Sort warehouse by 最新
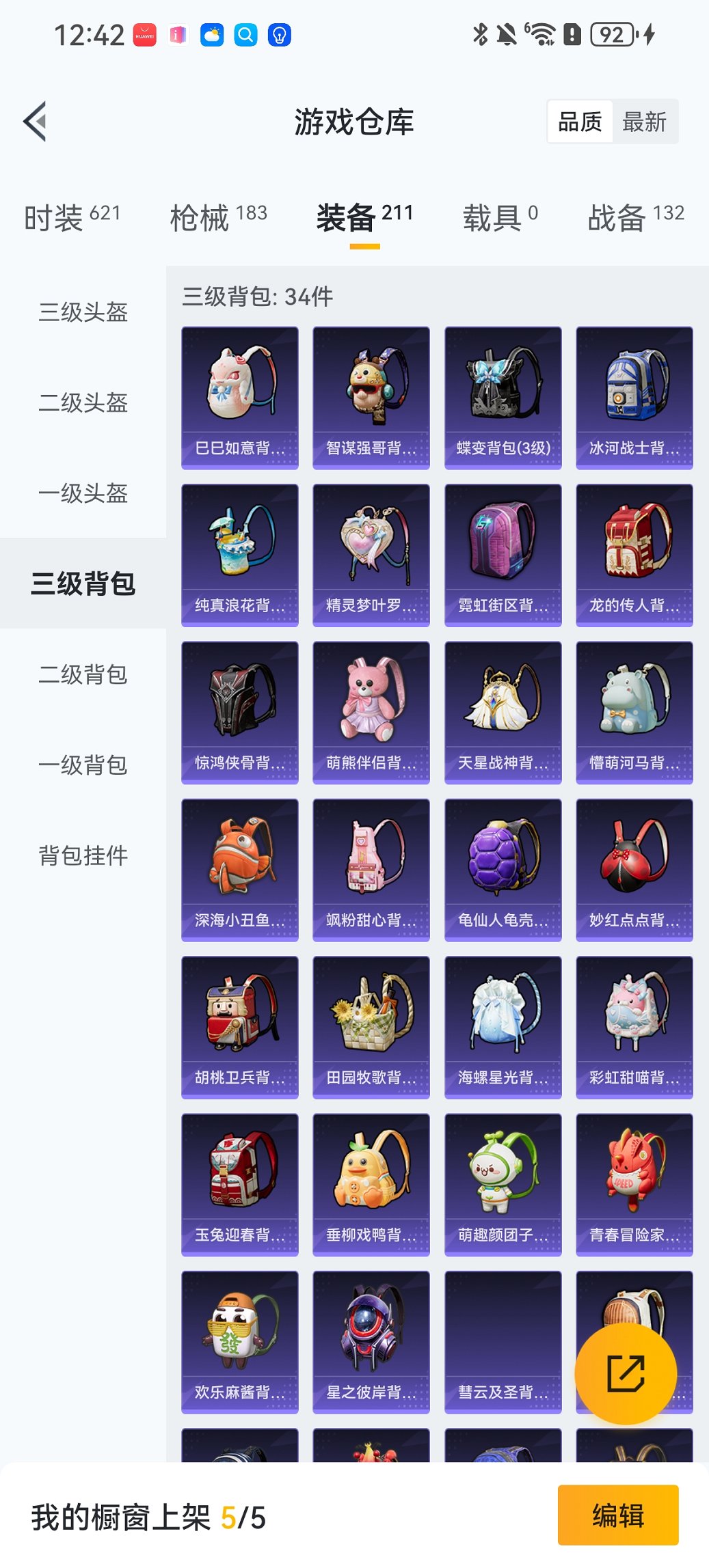Viewport: 709px width, 1568px height. 644,122
